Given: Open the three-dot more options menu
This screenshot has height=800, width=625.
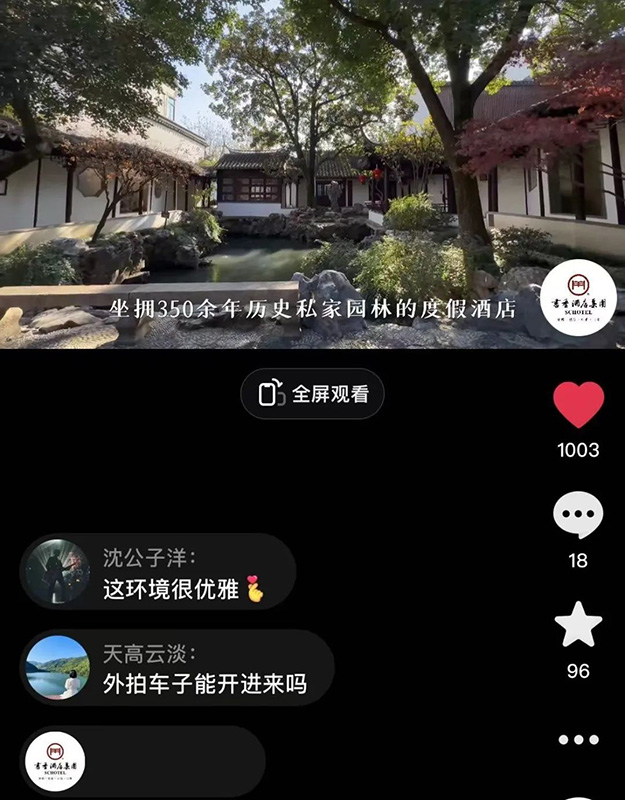Looking at the screenshot, I should 578,740.
